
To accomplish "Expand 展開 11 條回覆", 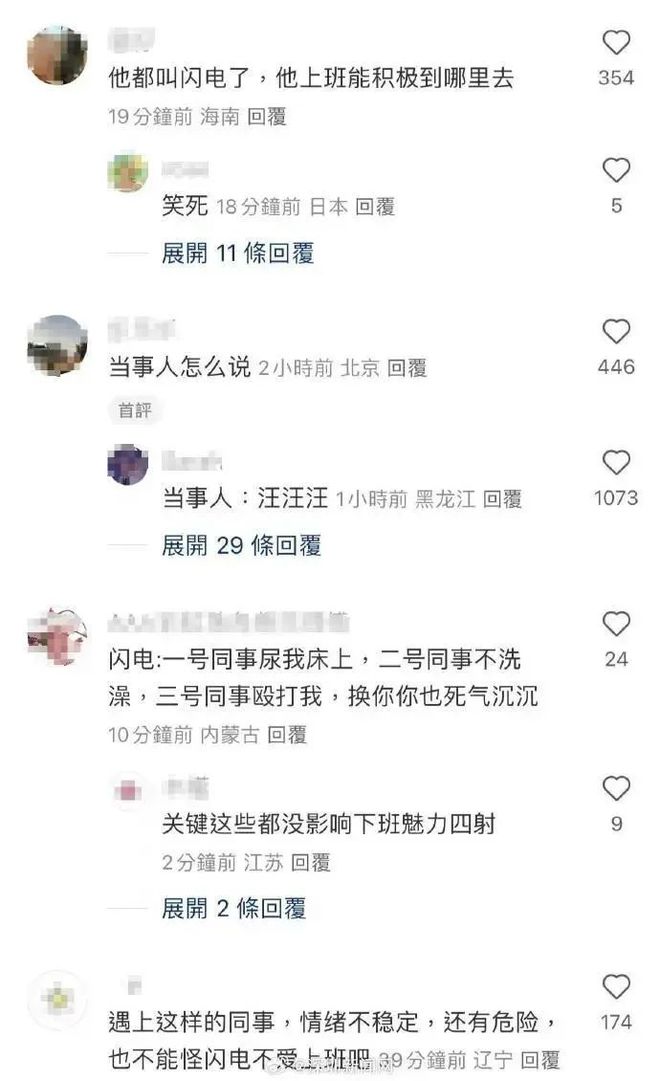I will 237,254.
